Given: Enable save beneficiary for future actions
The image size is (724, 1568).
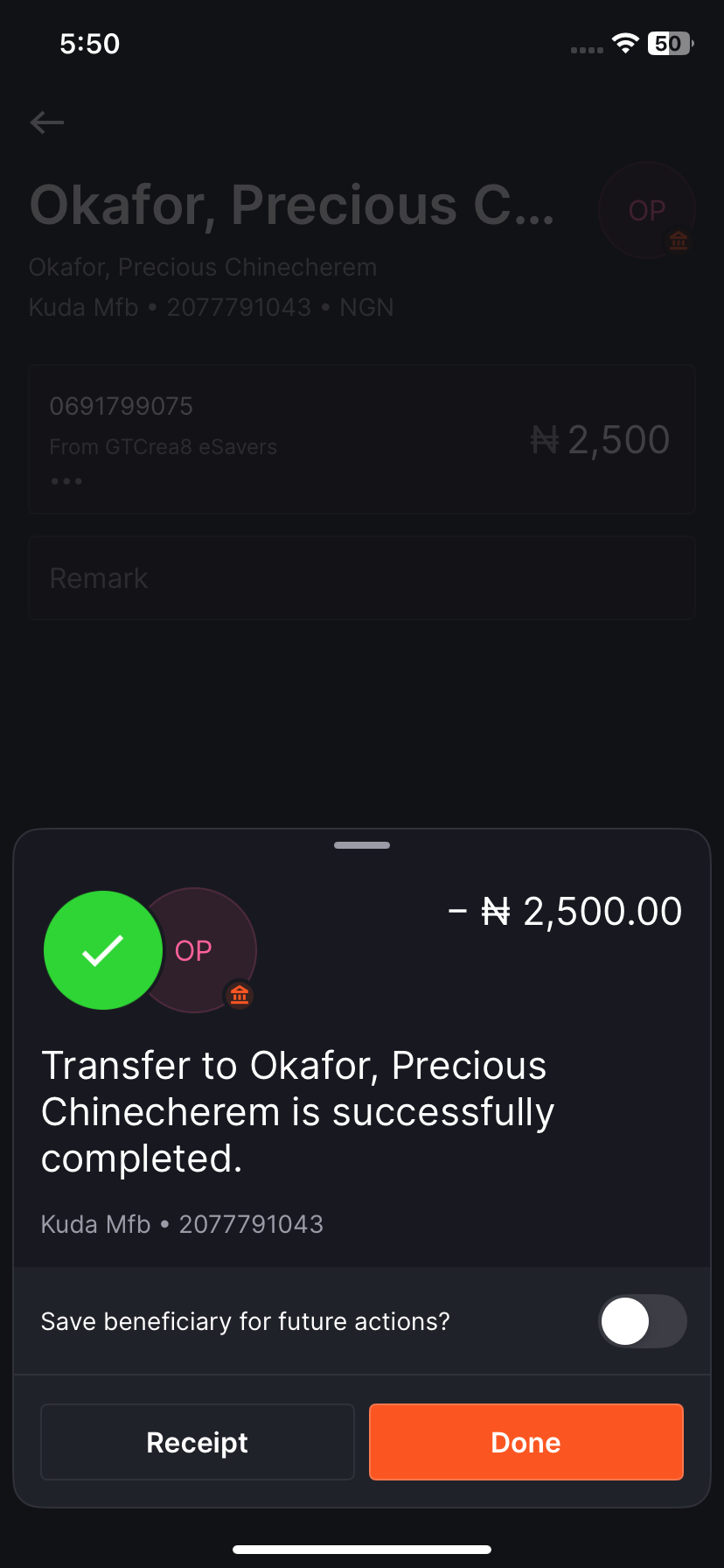Looking at the screenshot, I should (642, 1321).
